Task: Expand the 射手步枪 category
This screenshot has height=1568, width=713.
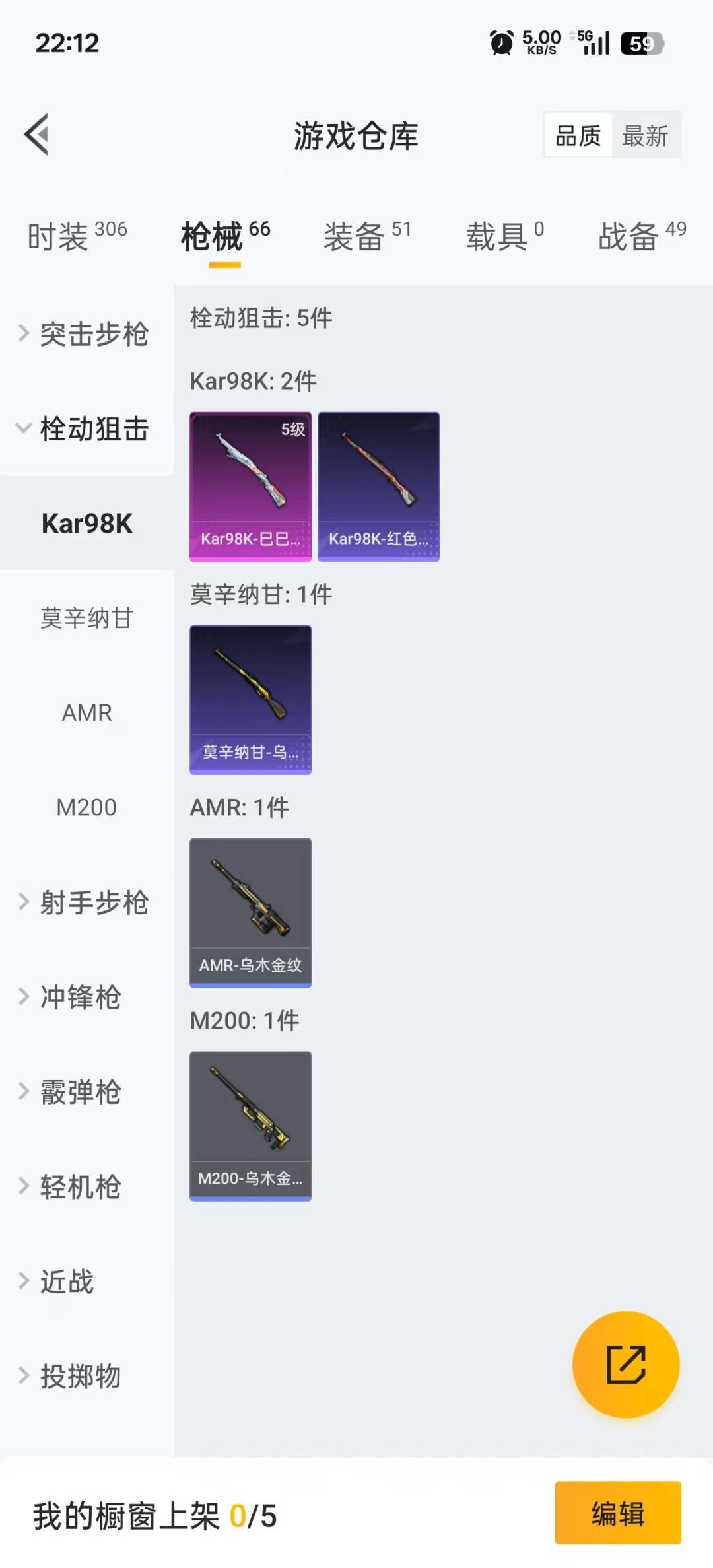Action: [x=86, y=903]
